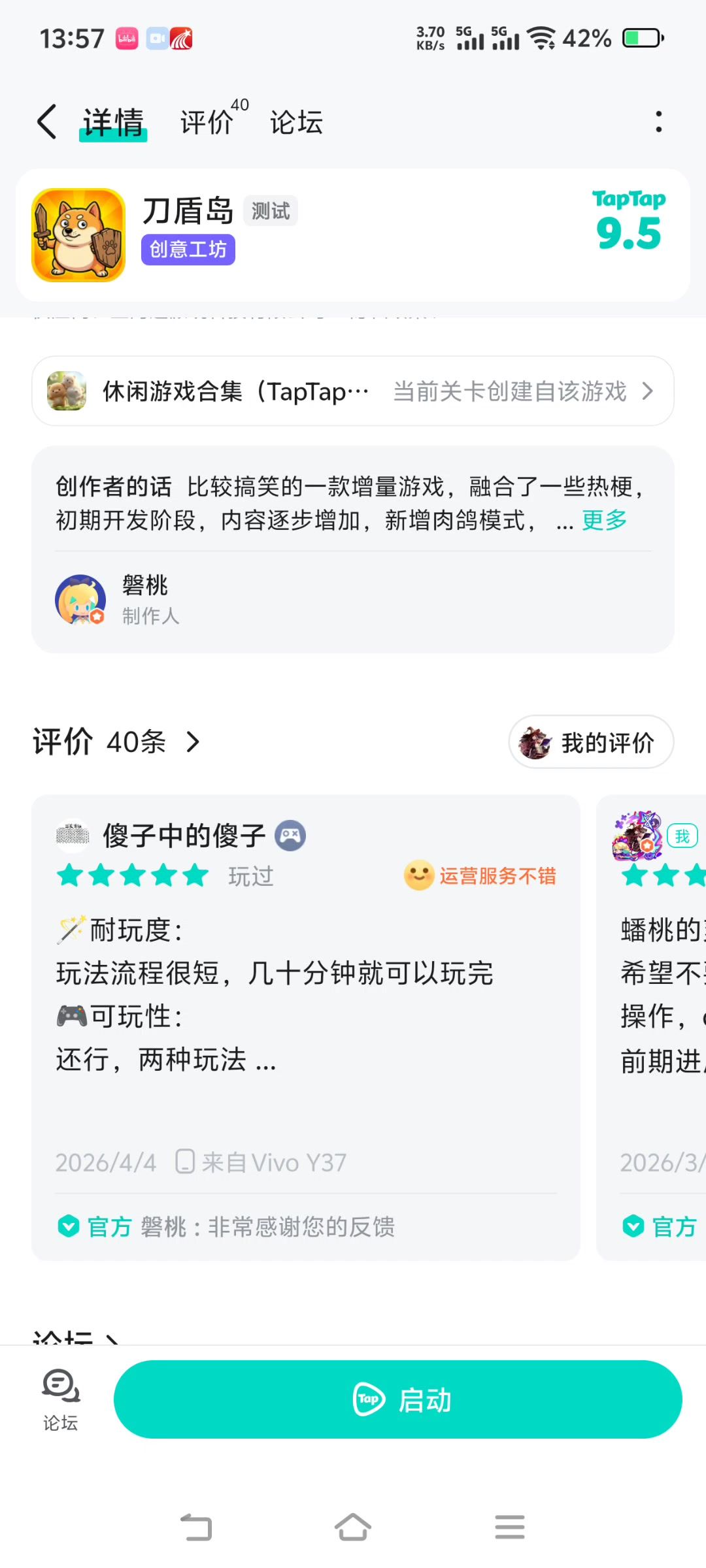Switch to the 论坛 top tab
The image size is (706, 1568).
(296, 122)
